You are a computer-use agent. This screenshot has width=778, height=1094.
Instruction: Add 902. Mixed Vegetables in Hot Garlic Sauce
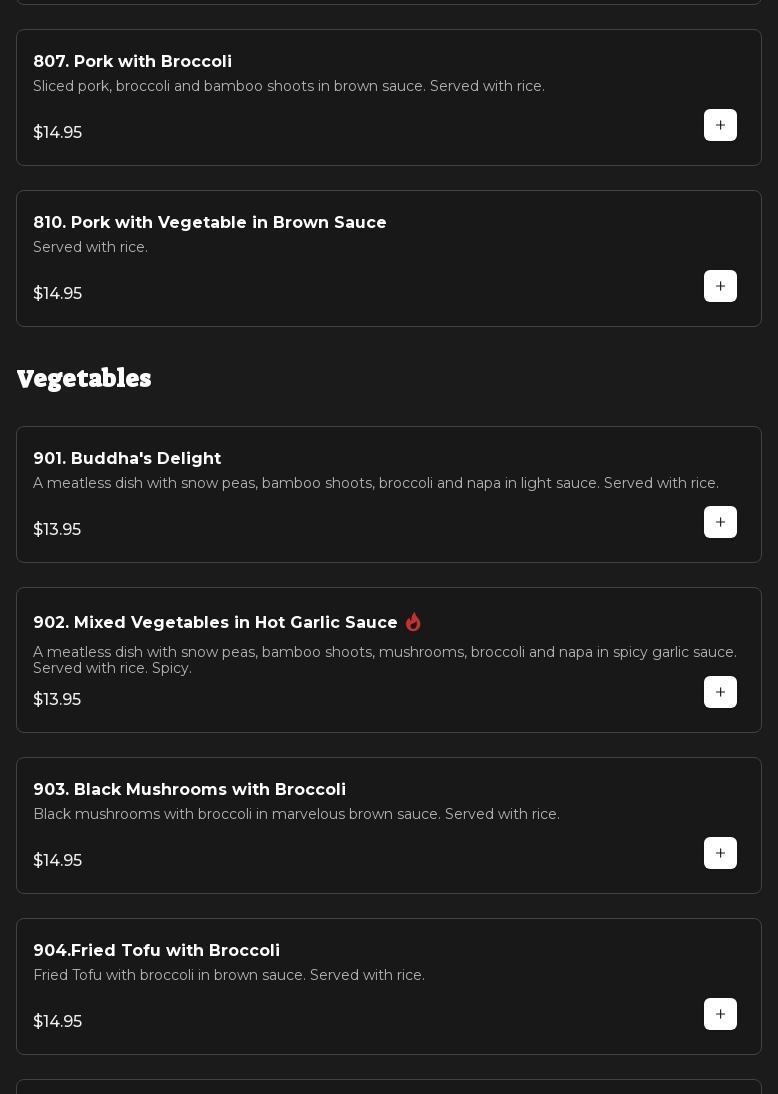[720, 692]
